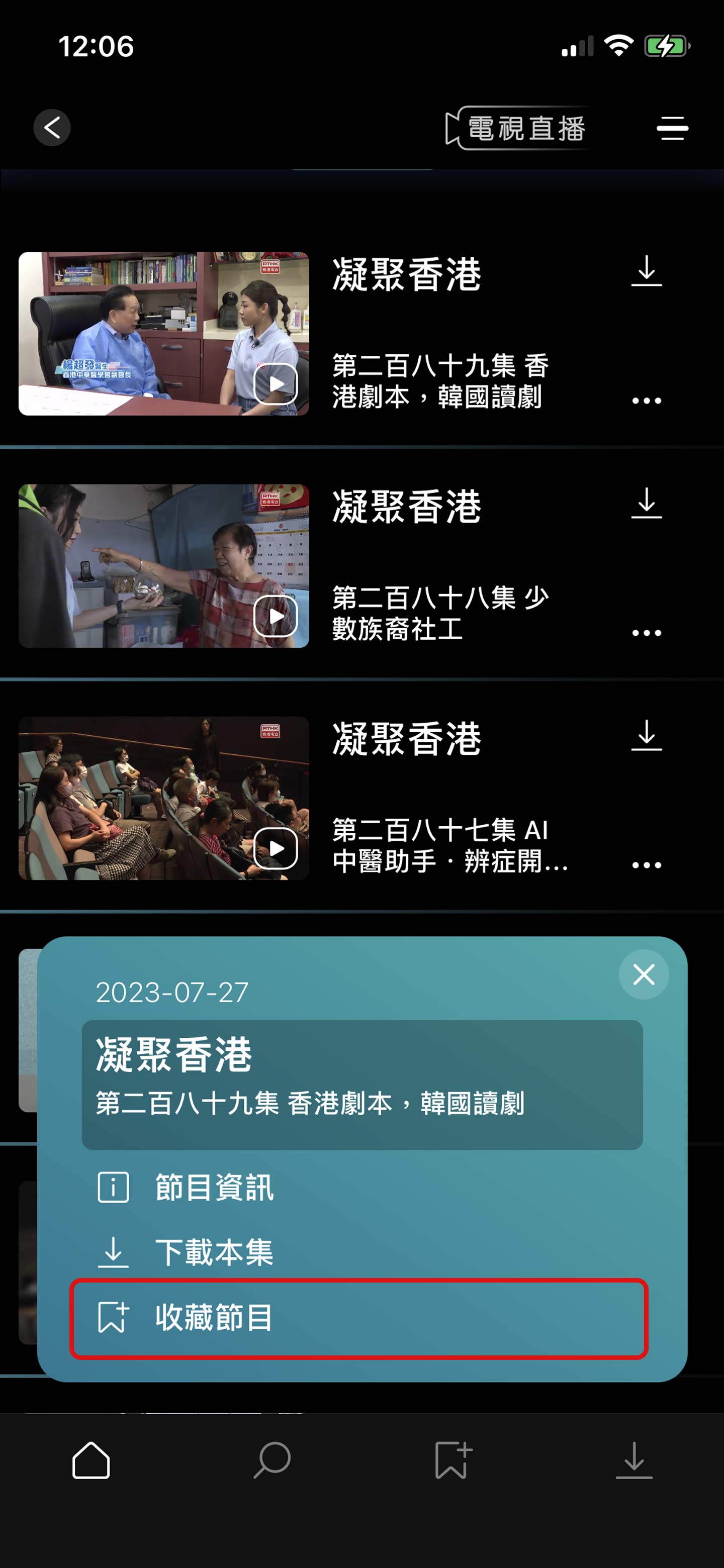This screenshot has width=724, height=1568.
Task: Open more options for 第二百八十八集
Action: pos(646,633)
